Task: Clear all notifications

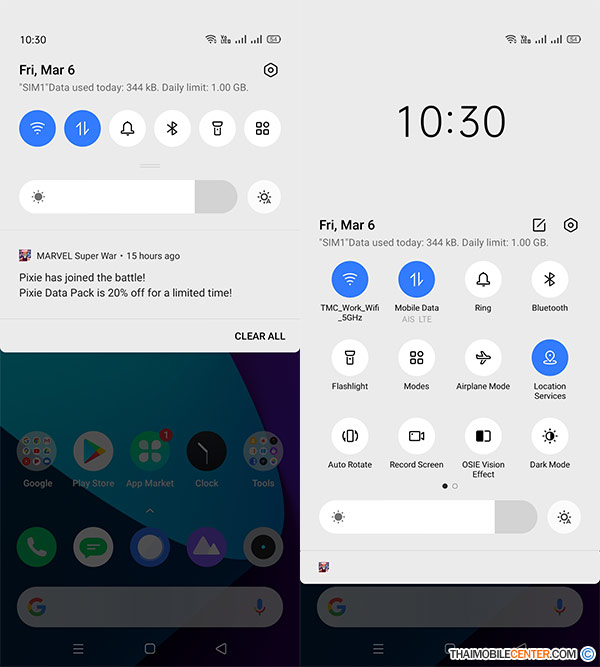Action: [259, 336]
